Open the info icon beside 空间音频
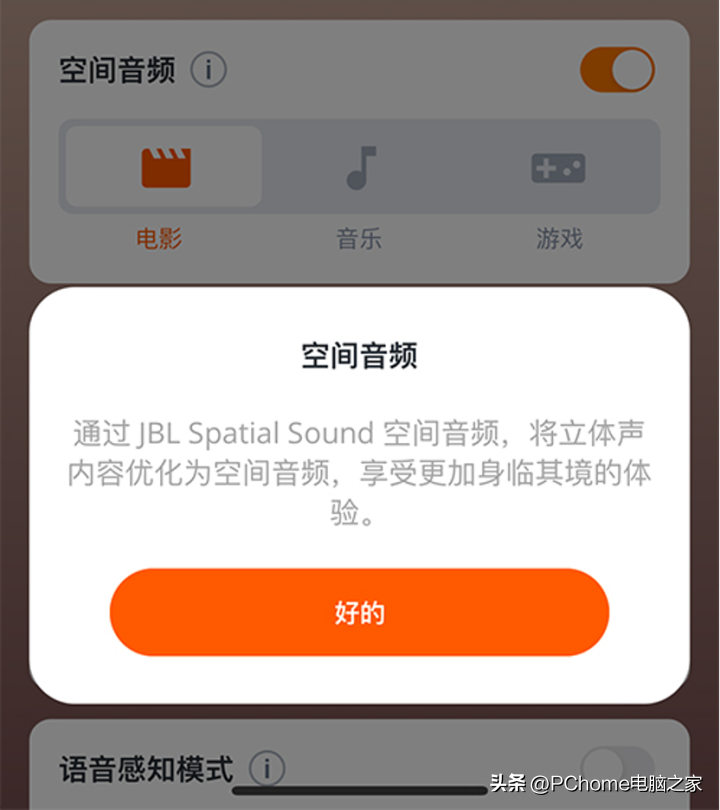Viewport: 720px width, 810px height. (209, 71)
